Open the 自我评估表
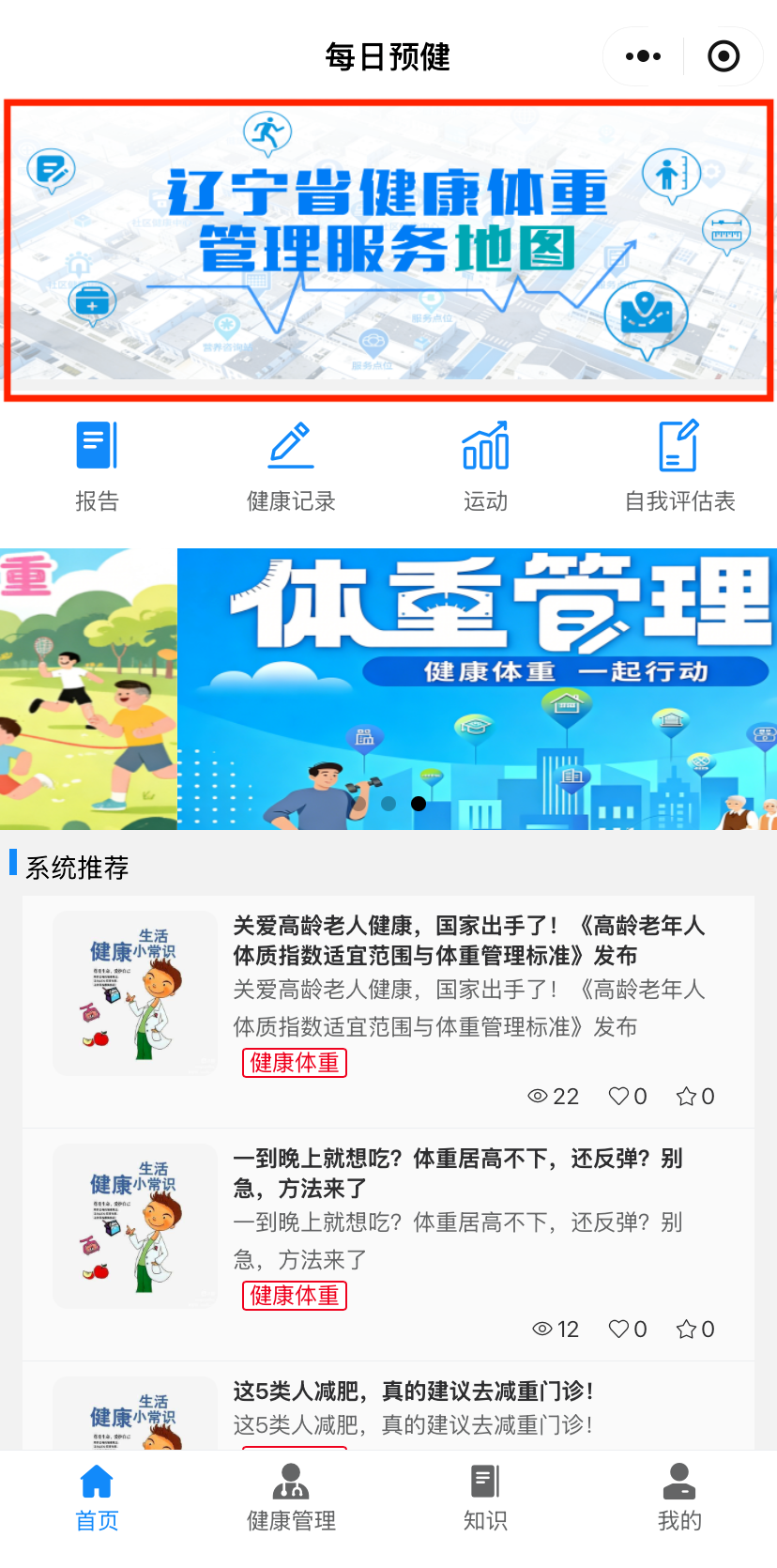 pyautogui.click(x=679, y=466)
